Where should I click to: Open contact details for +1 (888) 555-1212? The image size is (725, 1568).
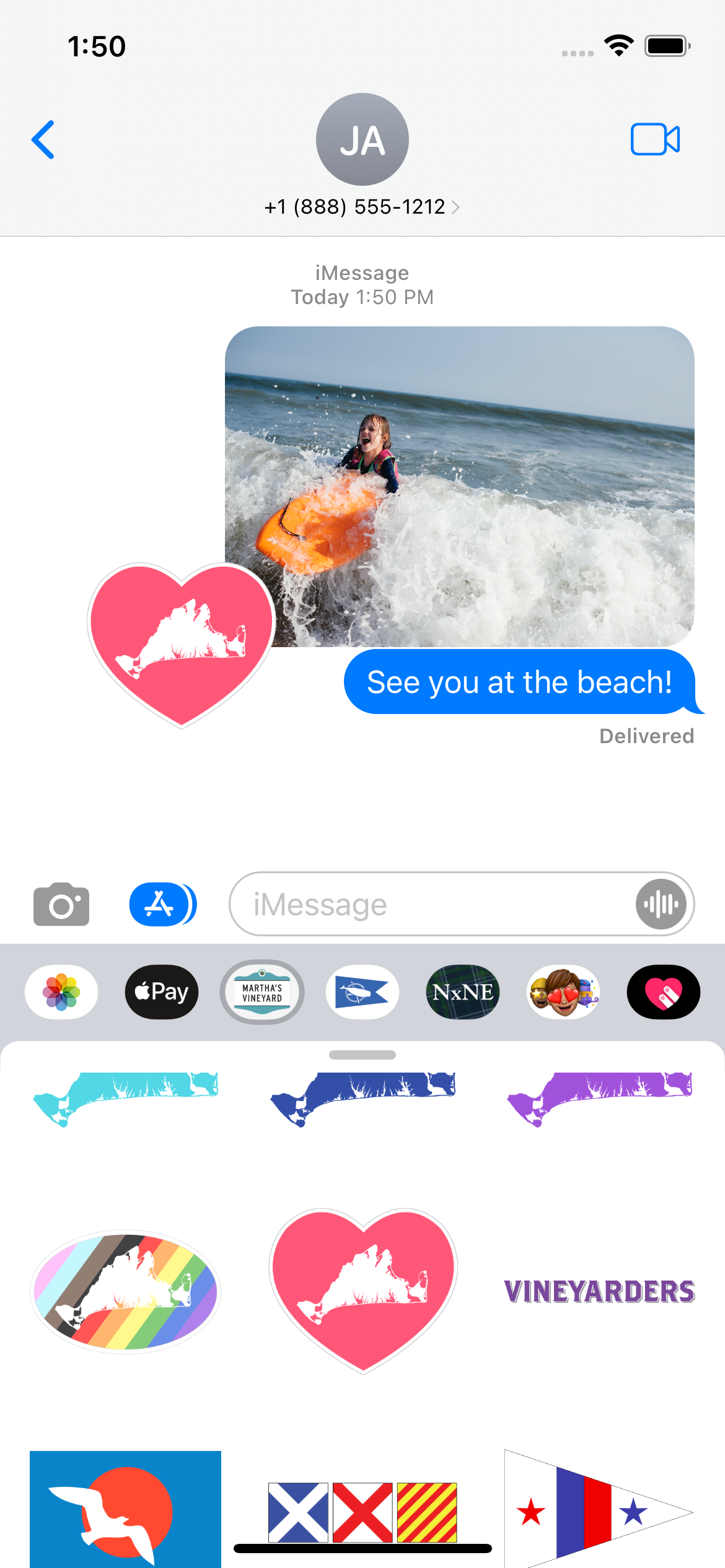(x=362, y=207)
